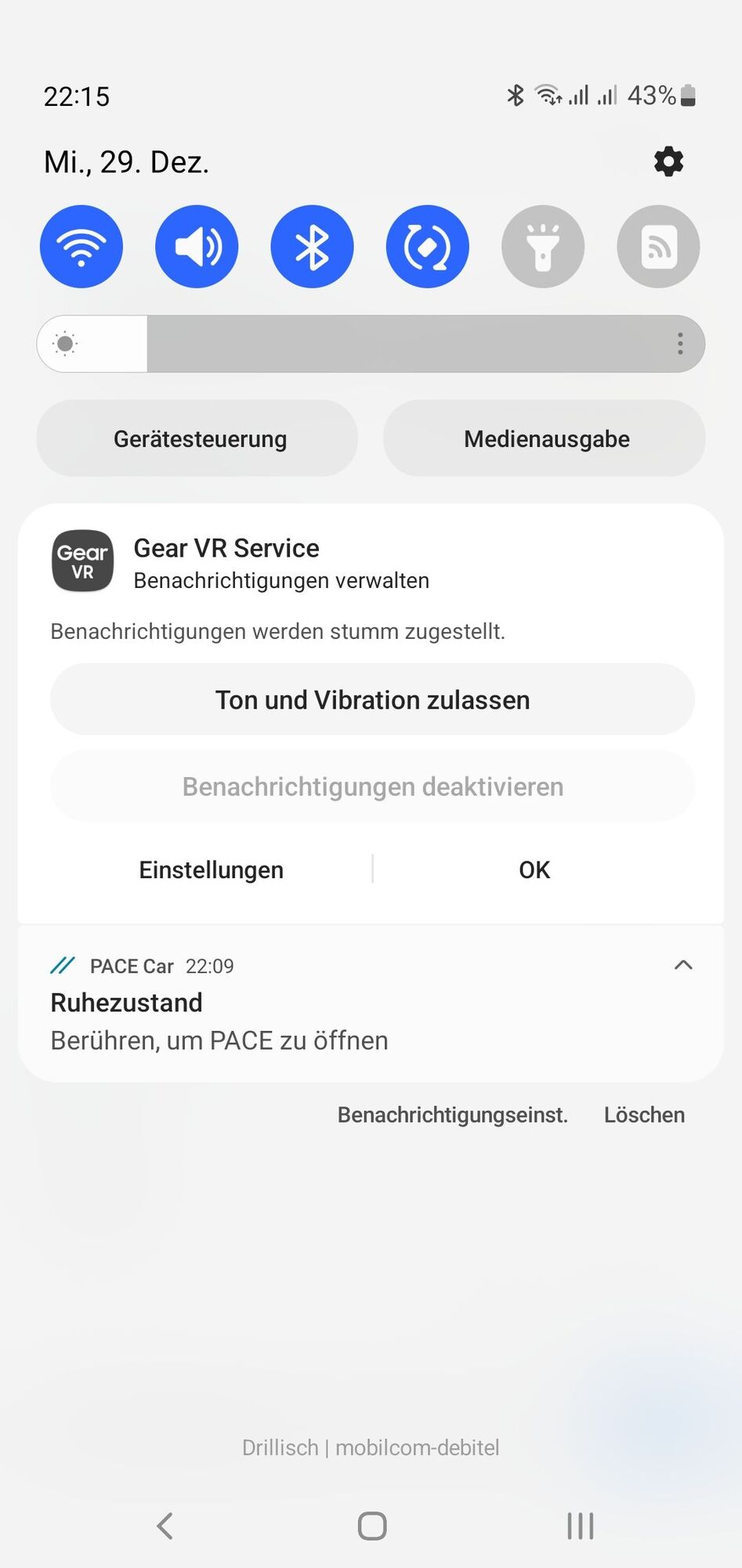Collapse the PACE Car notification

tap(683, 965)
